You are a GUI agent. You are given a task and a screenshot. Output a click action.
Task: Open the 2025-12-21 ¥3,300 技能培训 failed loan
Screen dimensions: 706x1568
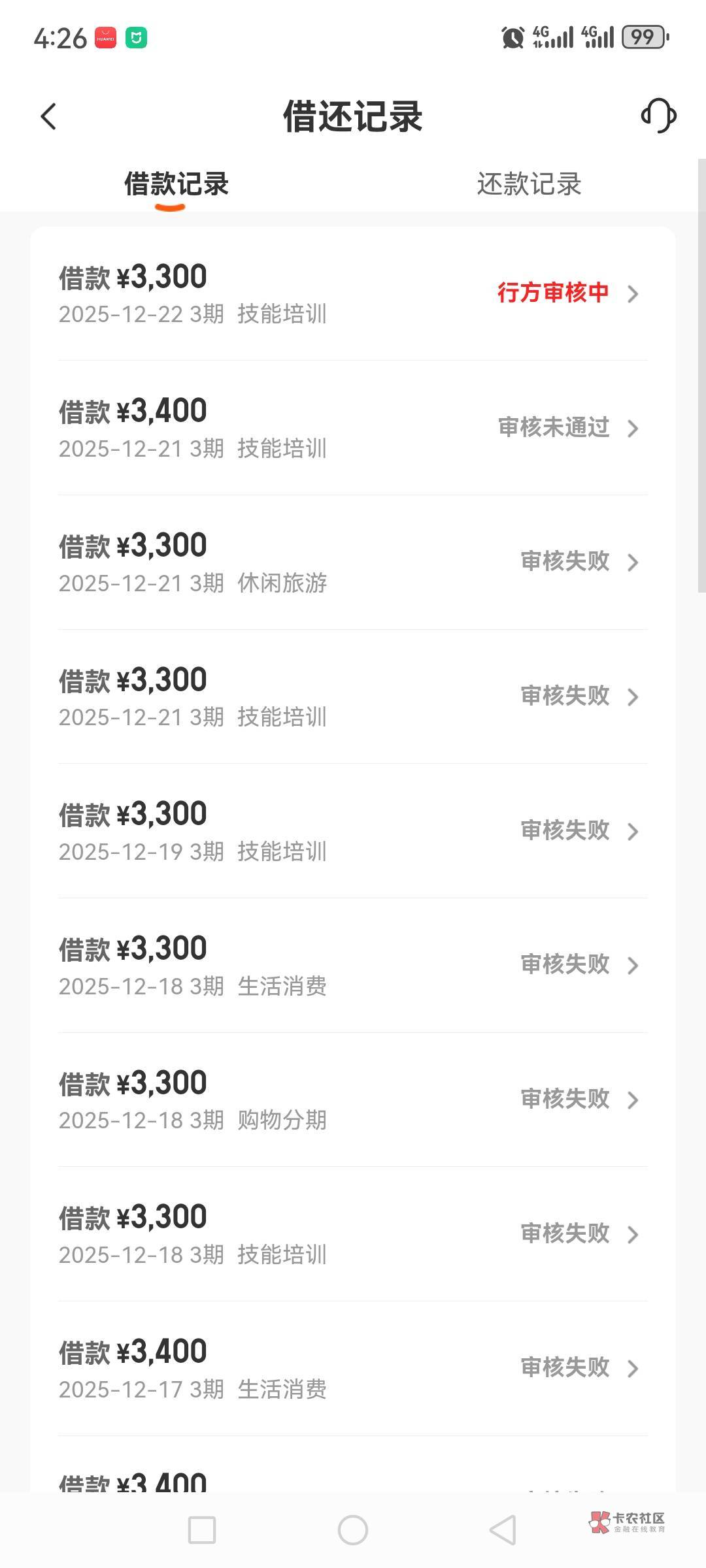click(x=353, y=696)
